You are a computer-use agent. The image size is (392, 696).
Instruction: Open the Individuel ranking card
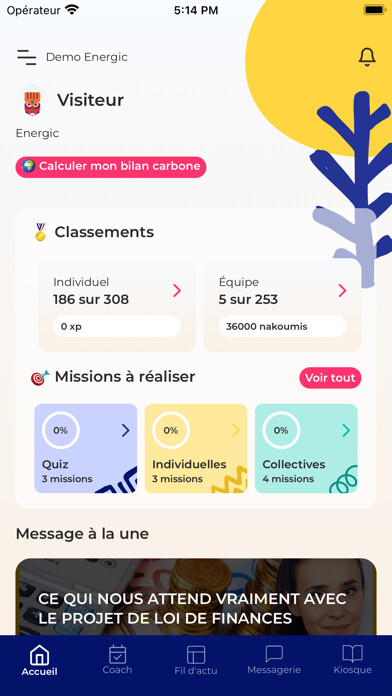pos(117,305)
